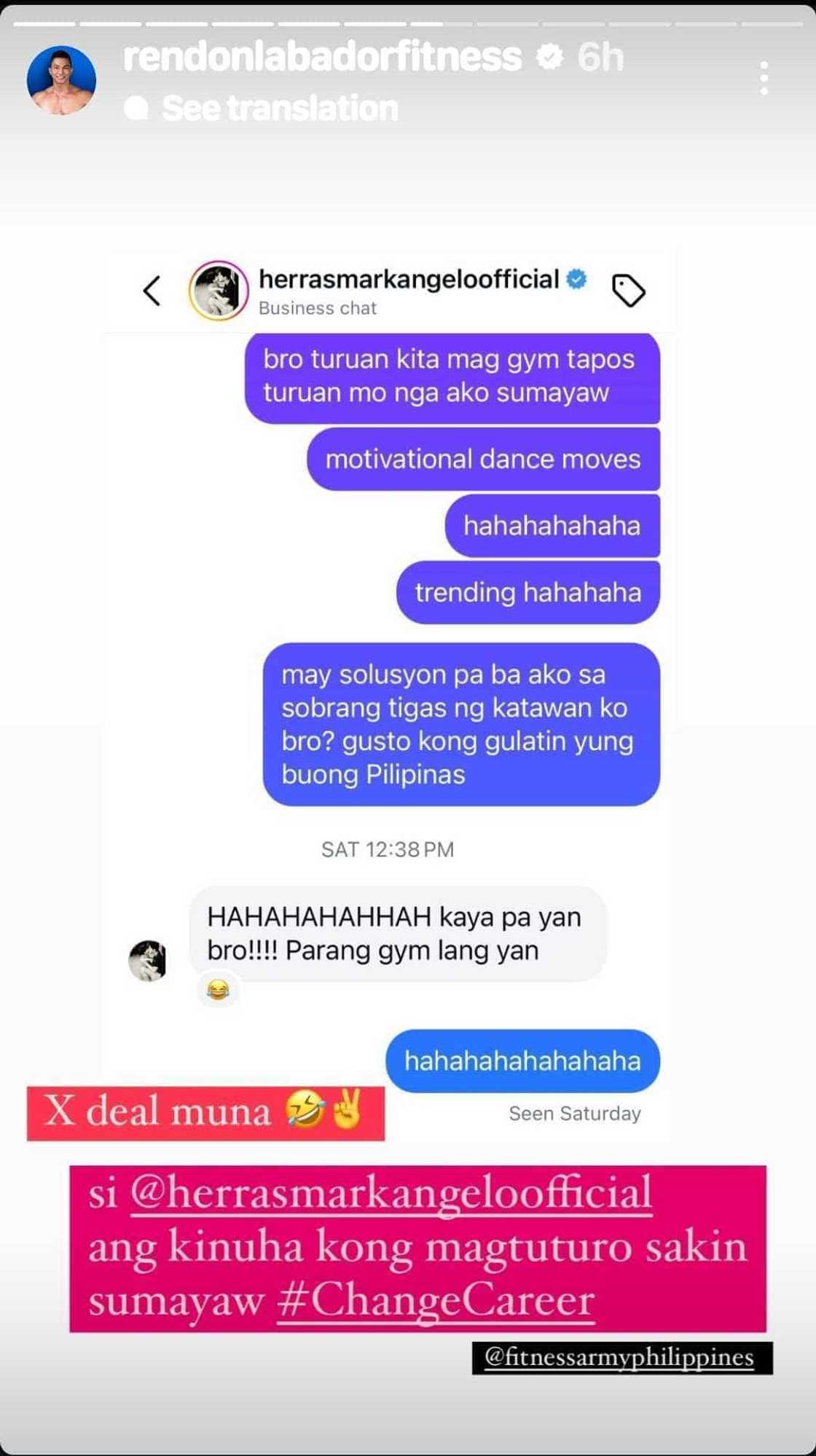Open rendonlabadorfitness profile picture
This screenshot has height=1456, width=816.
pos(61,81)
